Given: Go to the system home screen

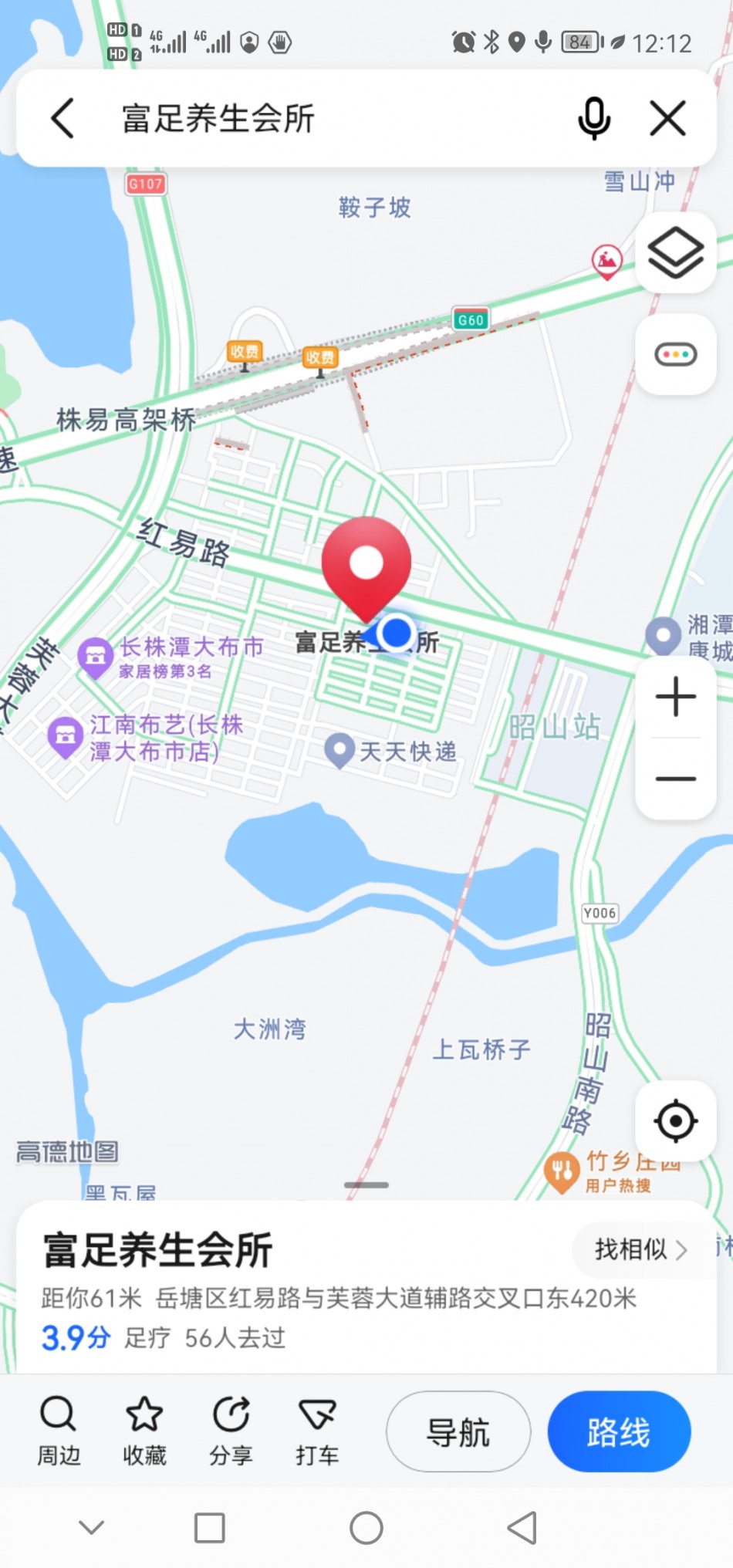Looking at the screenshot, I should pyautogui.click(x=366, y=1527).
